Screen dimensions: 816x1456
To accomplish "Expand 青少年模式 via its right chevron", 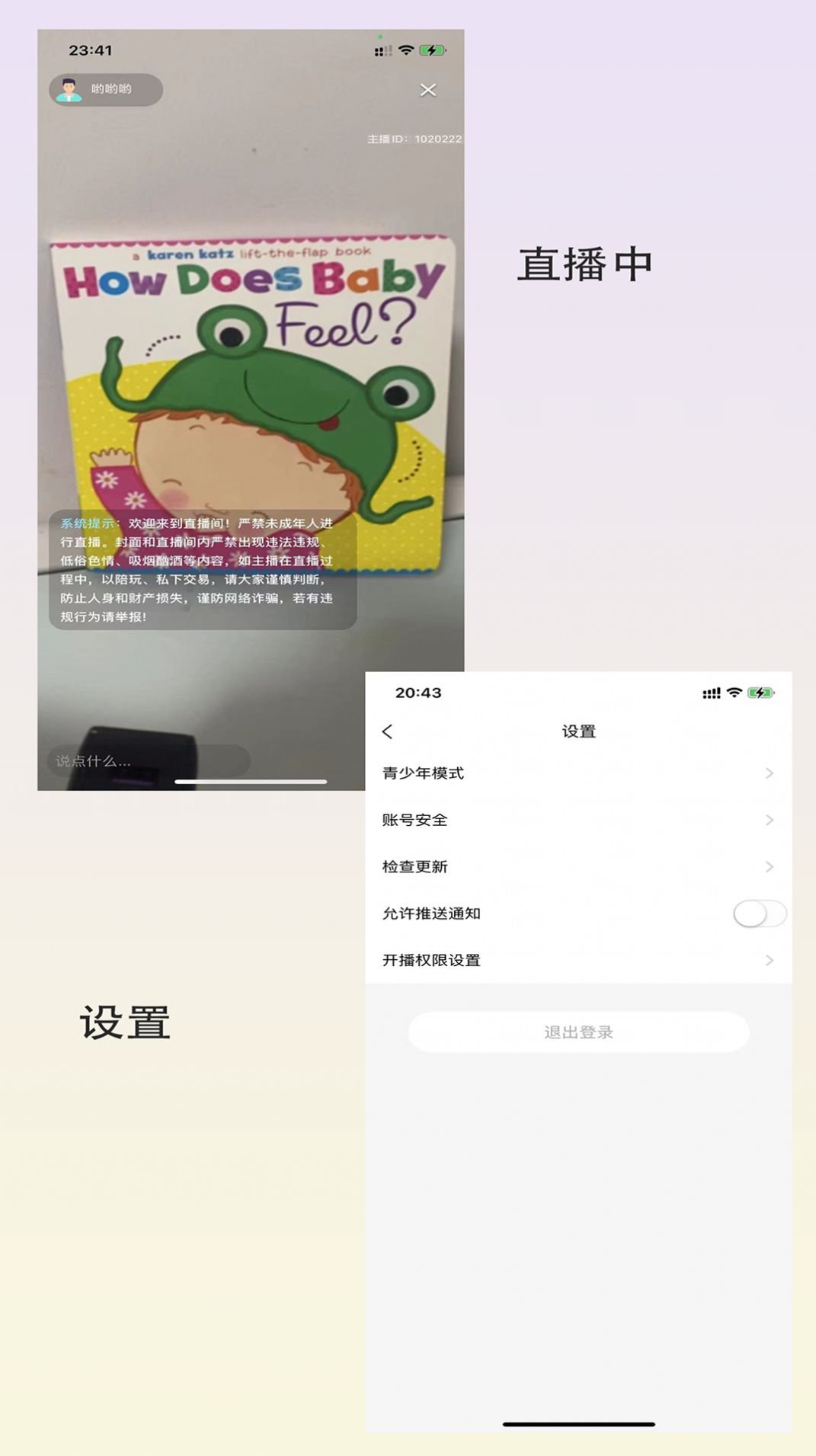I will [768, 774].
